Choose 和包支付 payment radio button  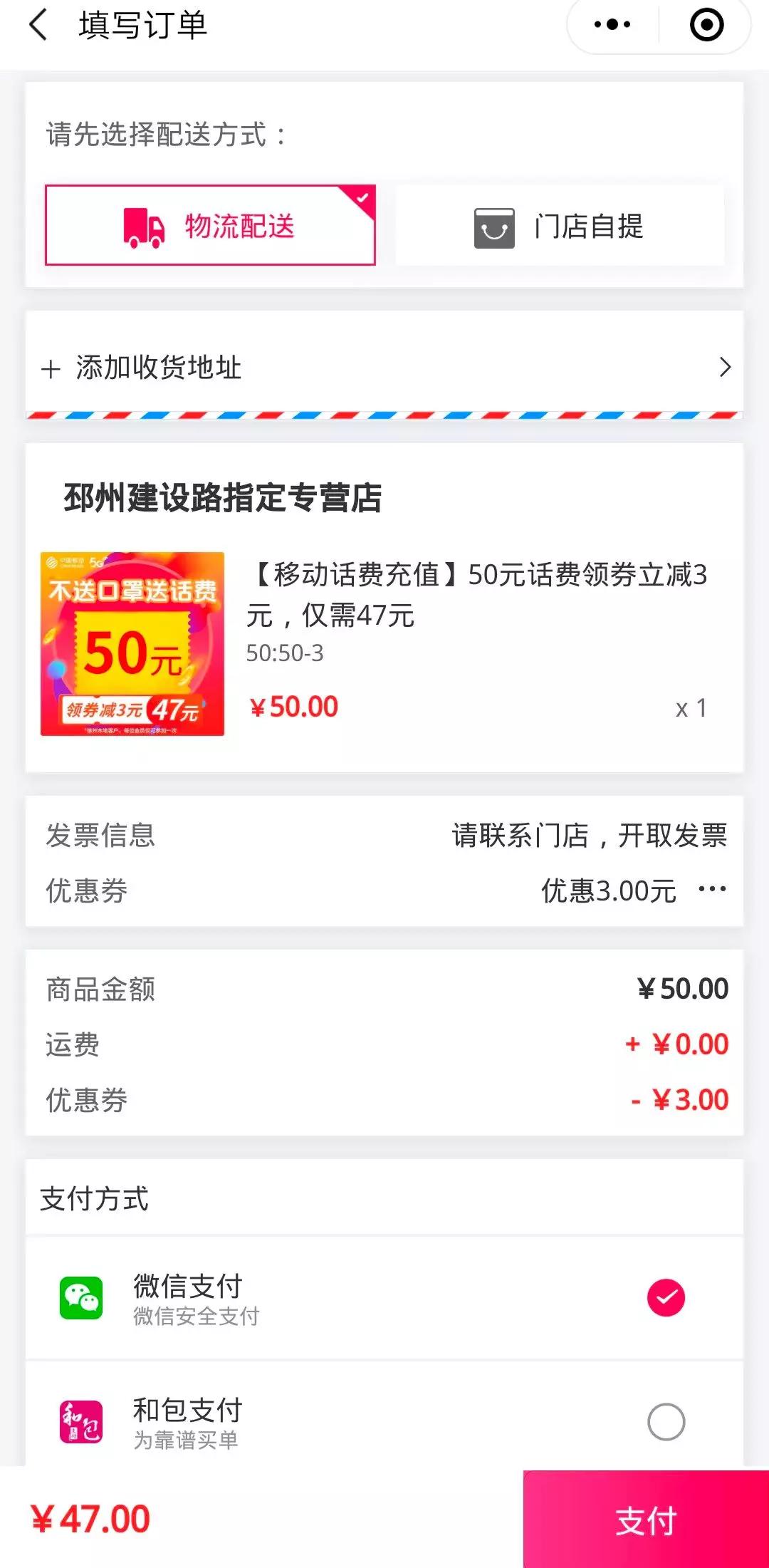665,1420
